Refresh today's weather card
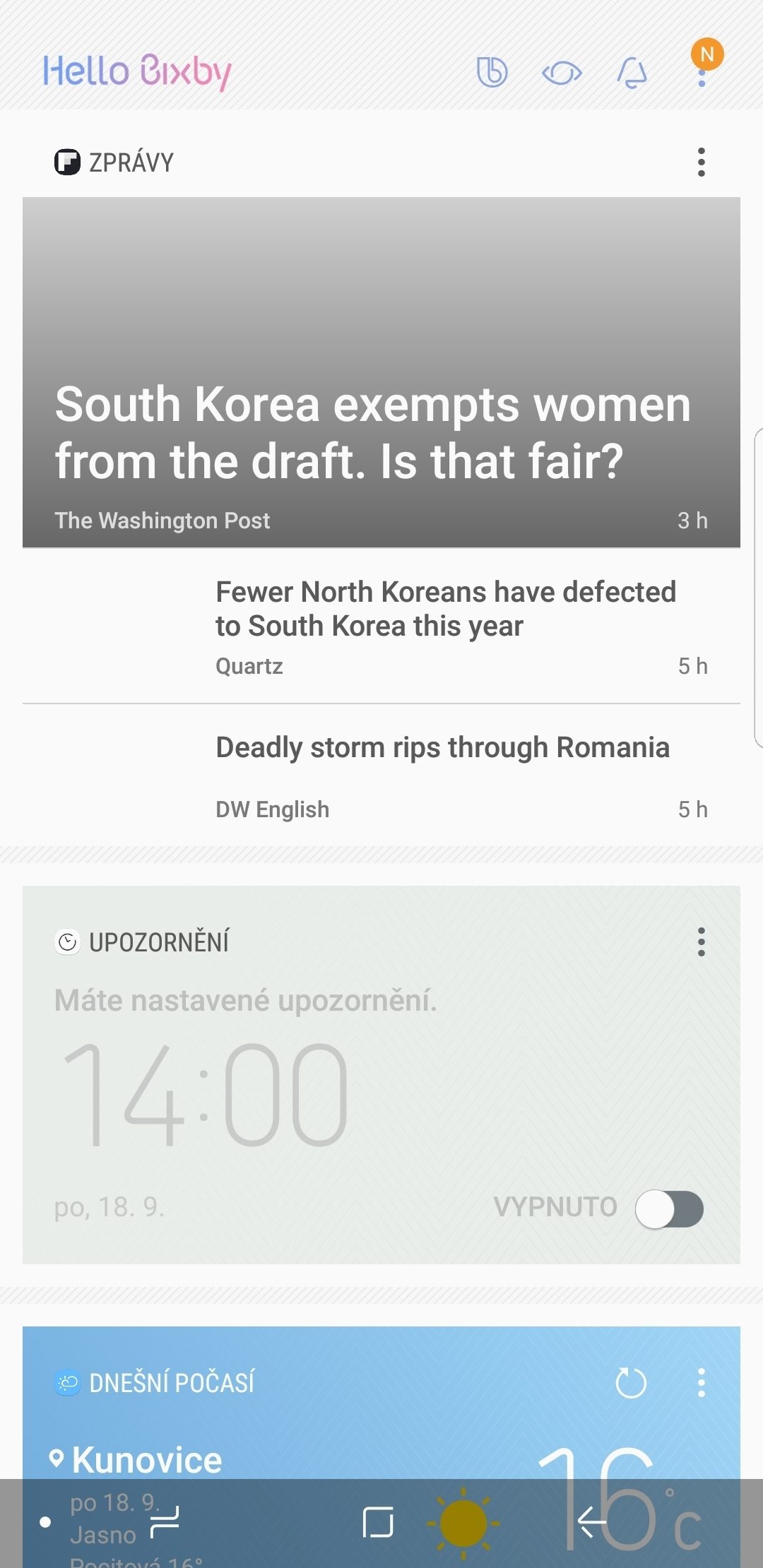Image resolution: width=763 pixels, height=1568 pixels. [x=631, y=1382]
